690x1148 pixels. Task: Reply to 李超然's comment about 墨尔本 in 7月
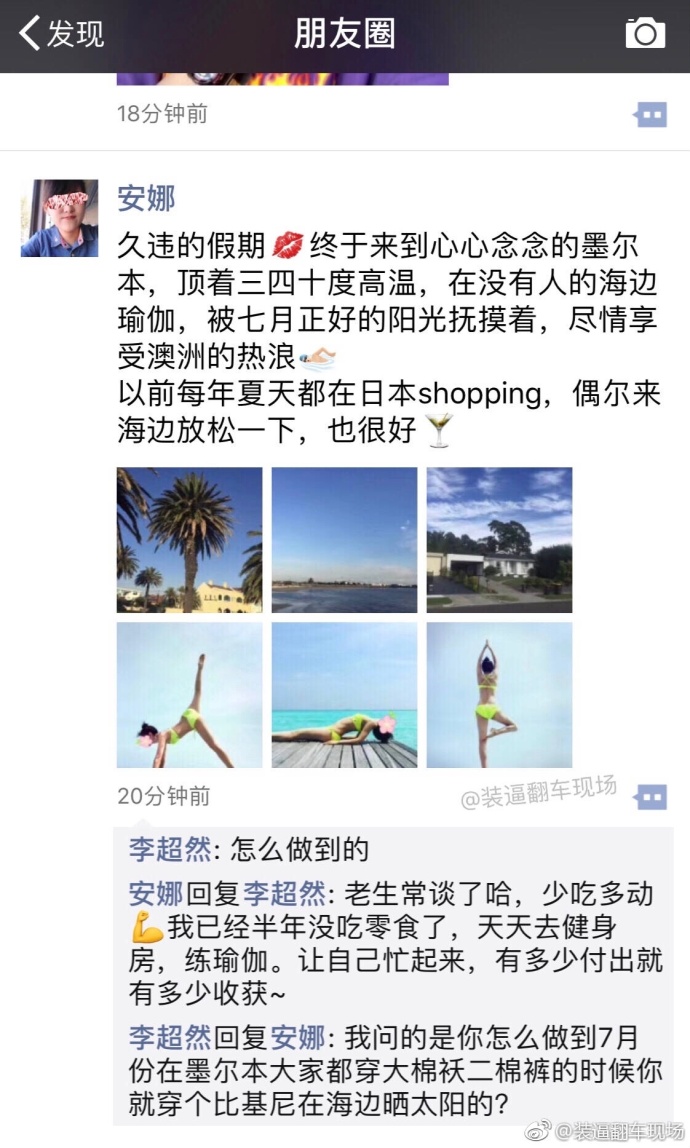coord(396,1071)
